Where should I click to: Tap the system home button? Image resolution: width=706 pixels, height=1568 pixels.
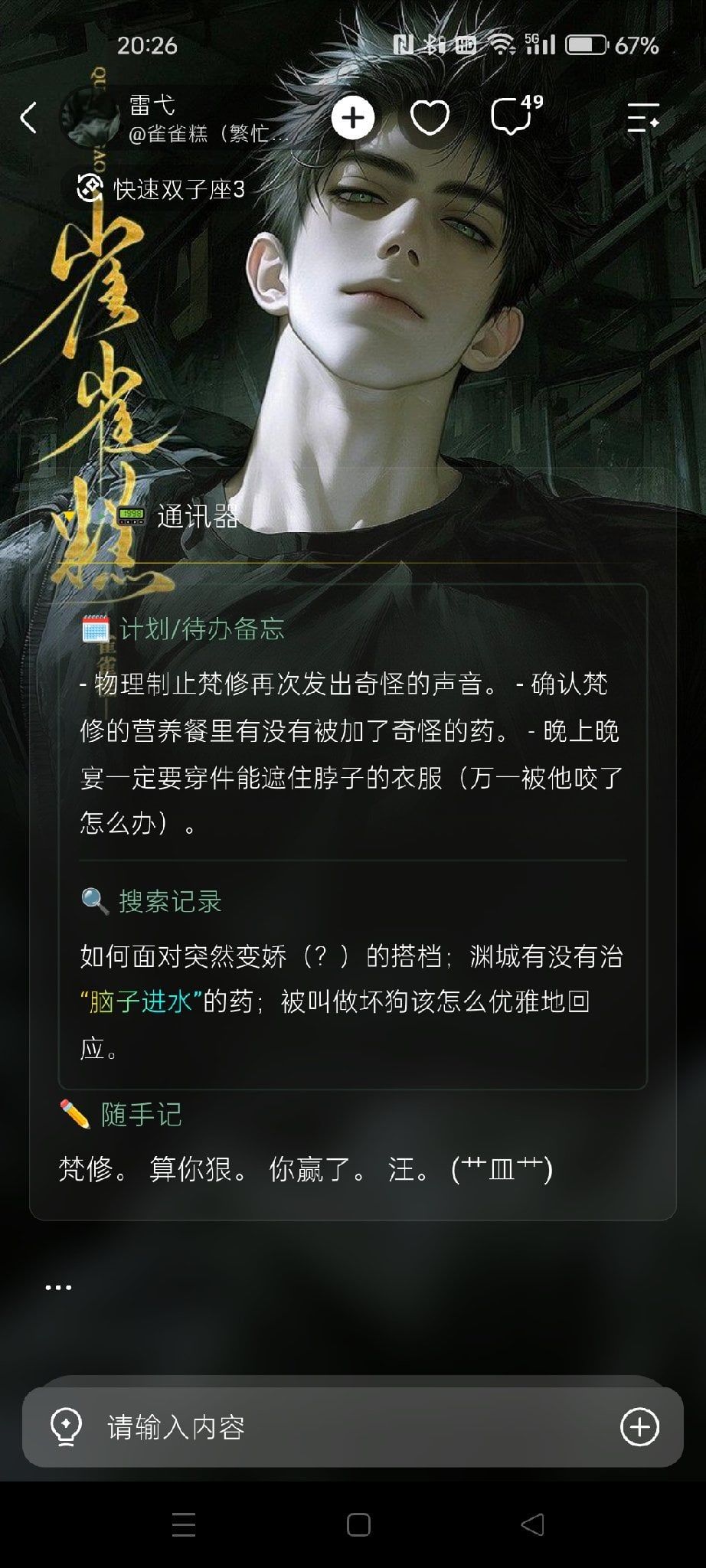click(358, 1524)
